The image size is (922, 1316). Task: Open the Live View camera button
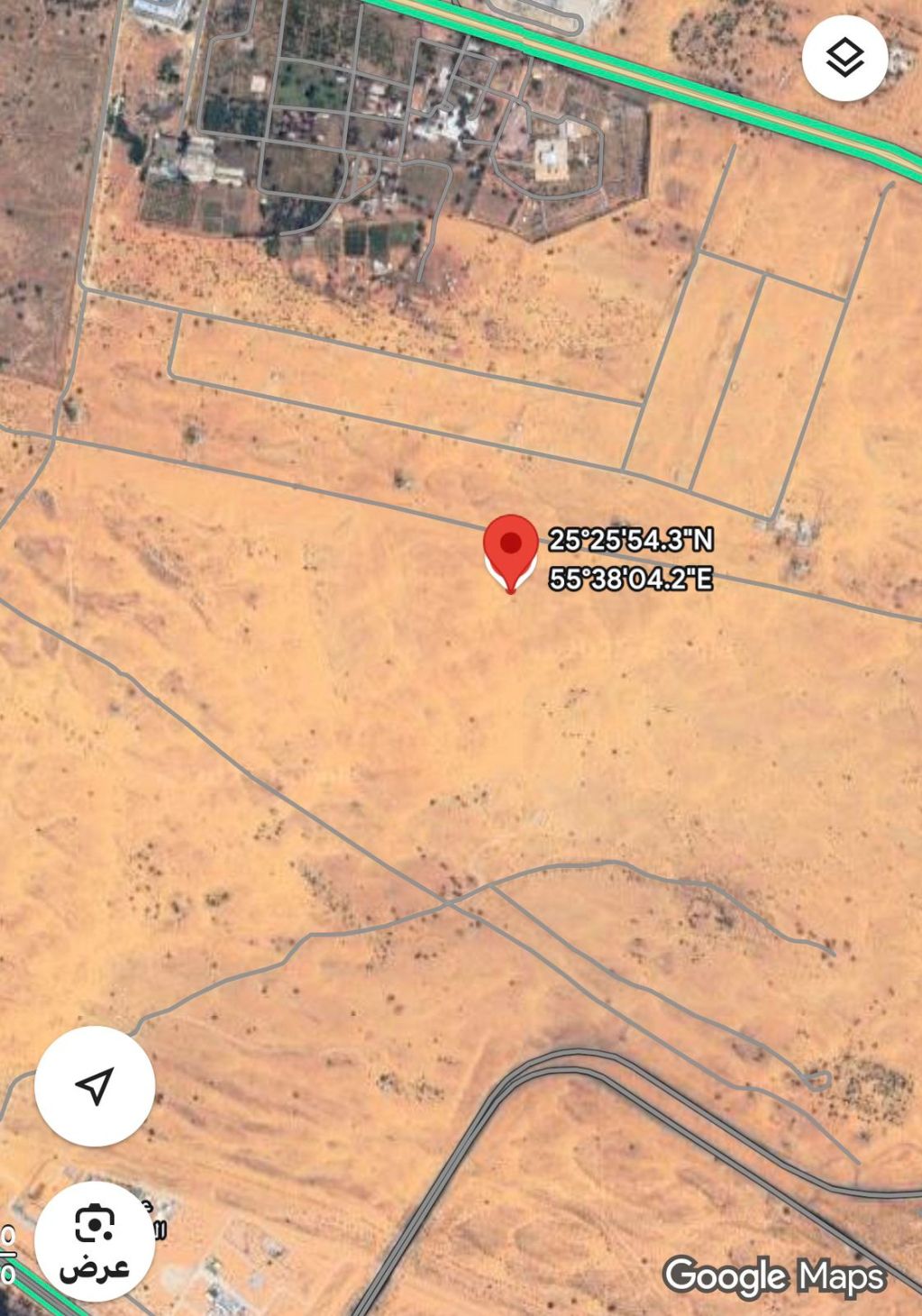[x=95, y=1241]
